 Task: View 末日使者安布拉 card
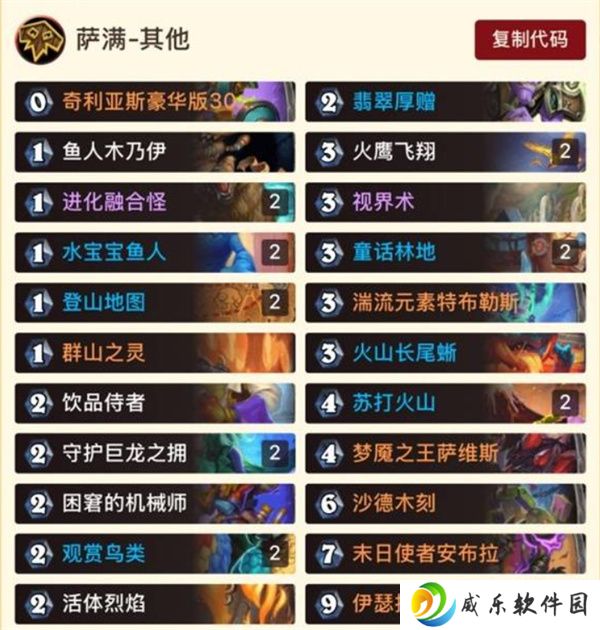[445, 553]
